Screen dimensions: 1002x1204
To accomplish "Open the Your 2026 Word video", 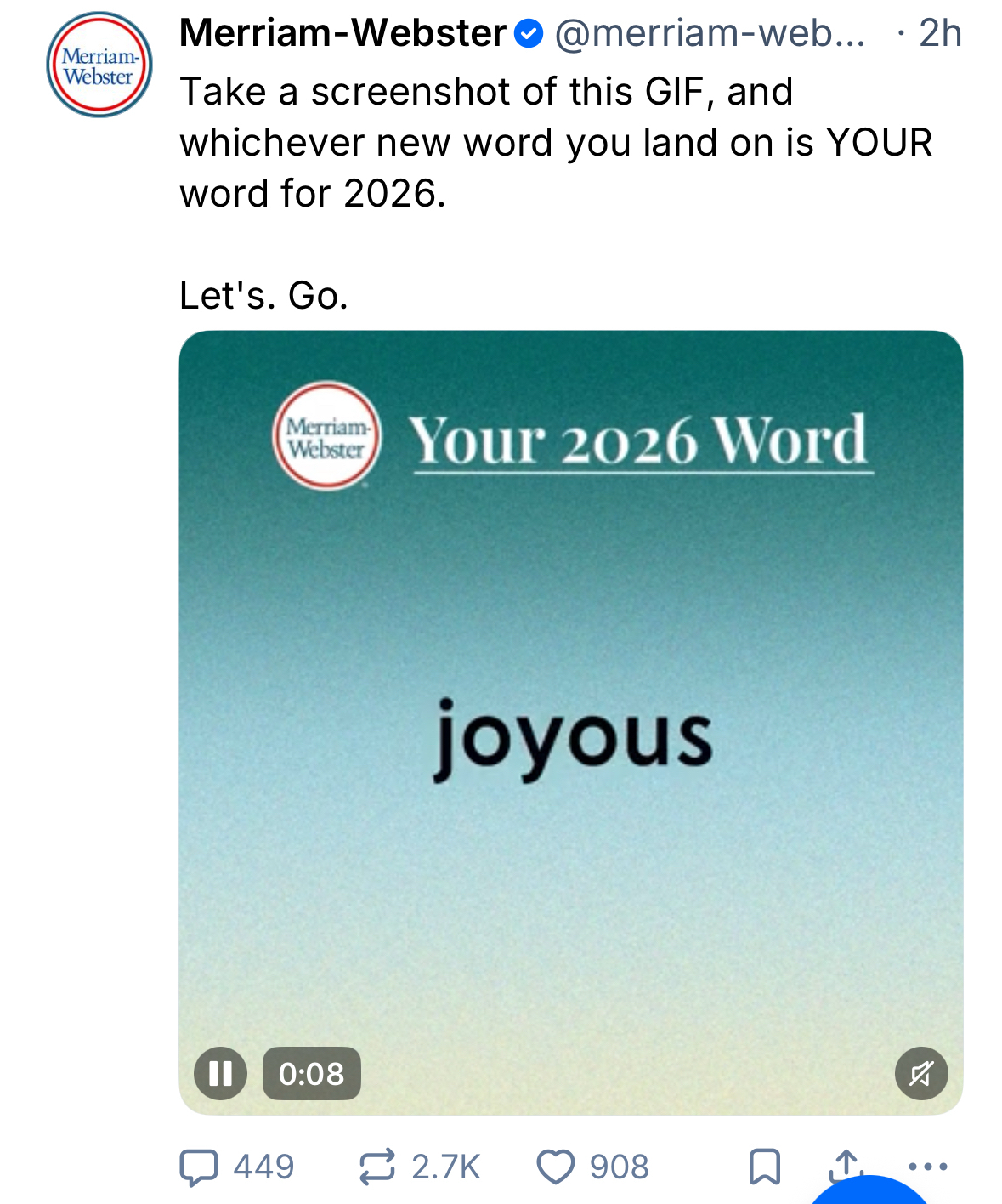I will click(x=571, y=723).
